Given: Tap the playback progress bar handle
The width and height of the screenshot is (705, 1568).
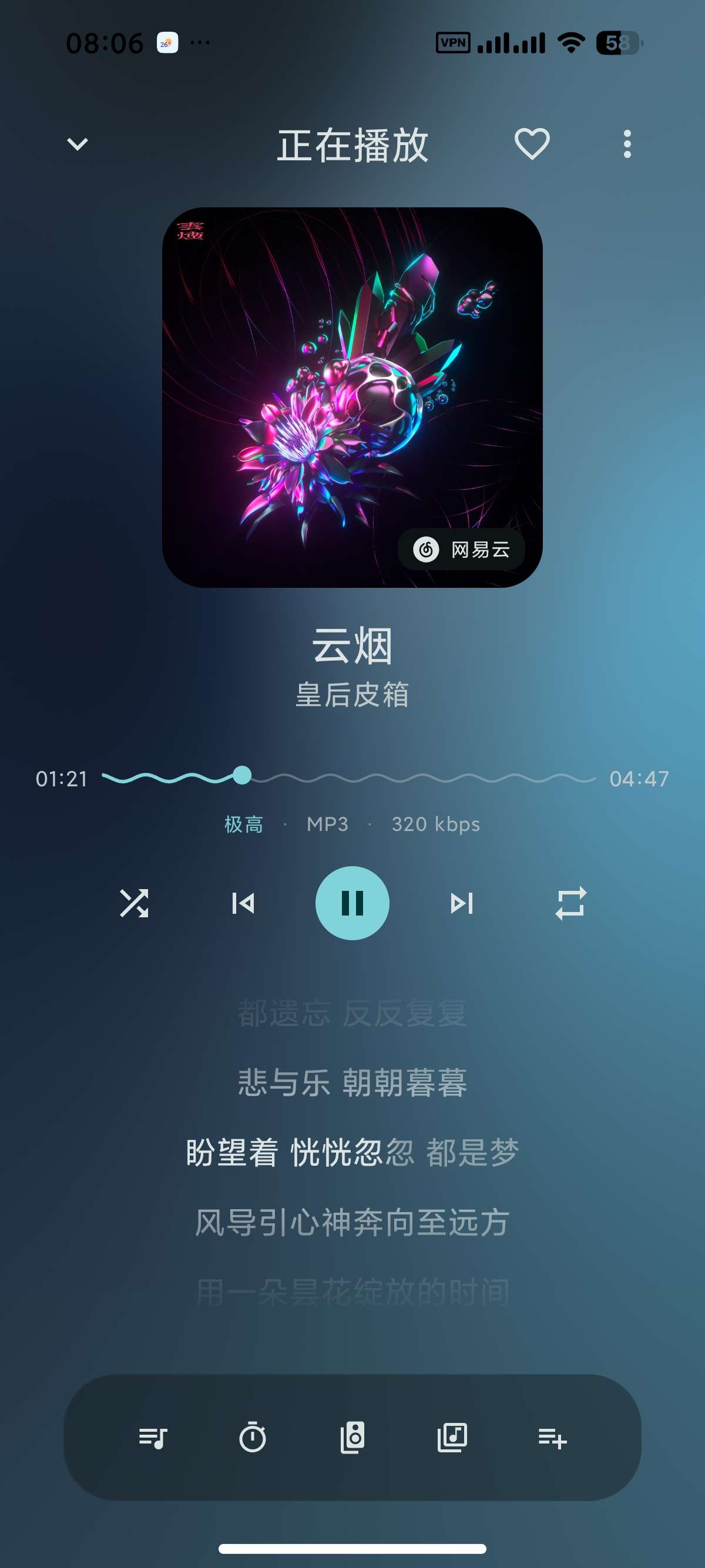Looking at the screenshot, I should click(242, 775).
